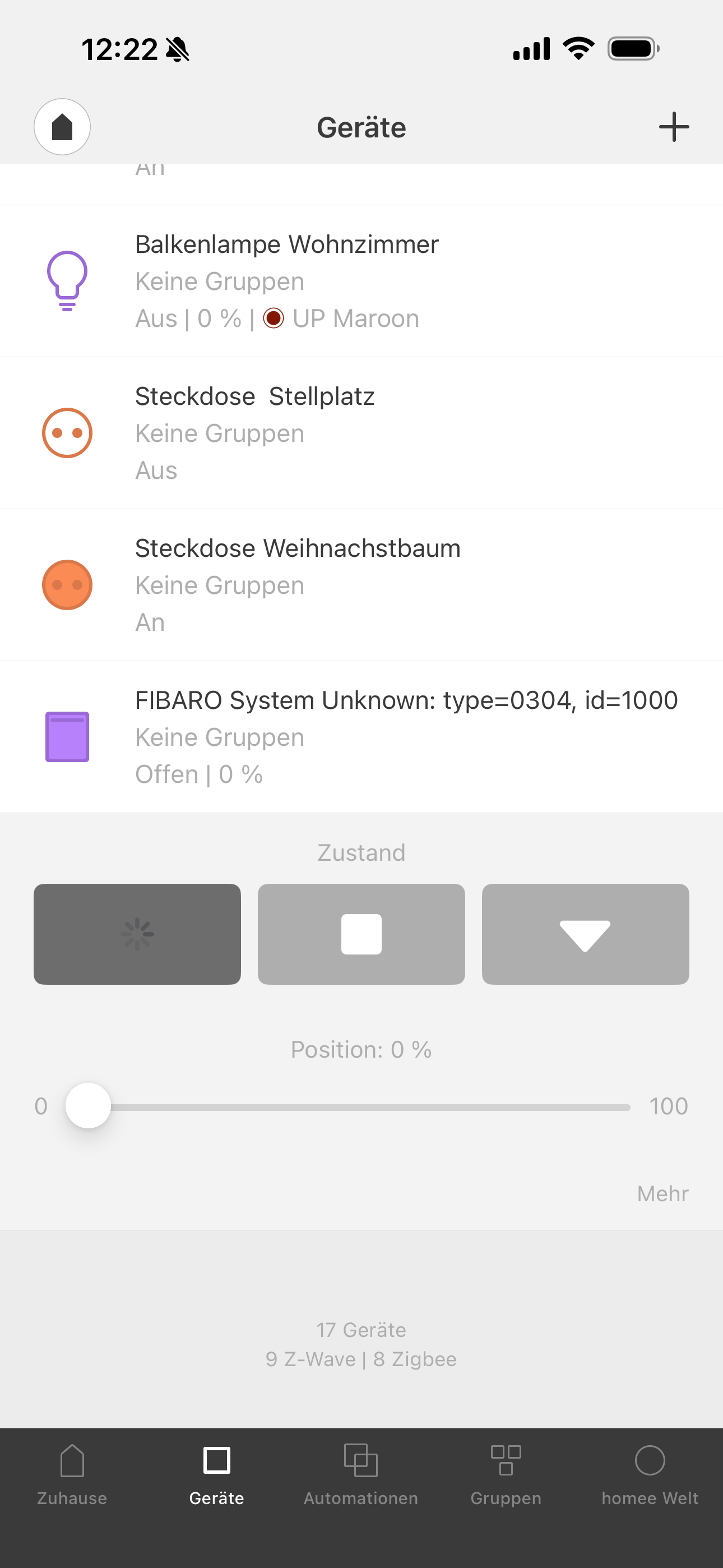Open the home icon button in the header

[62, 127]
